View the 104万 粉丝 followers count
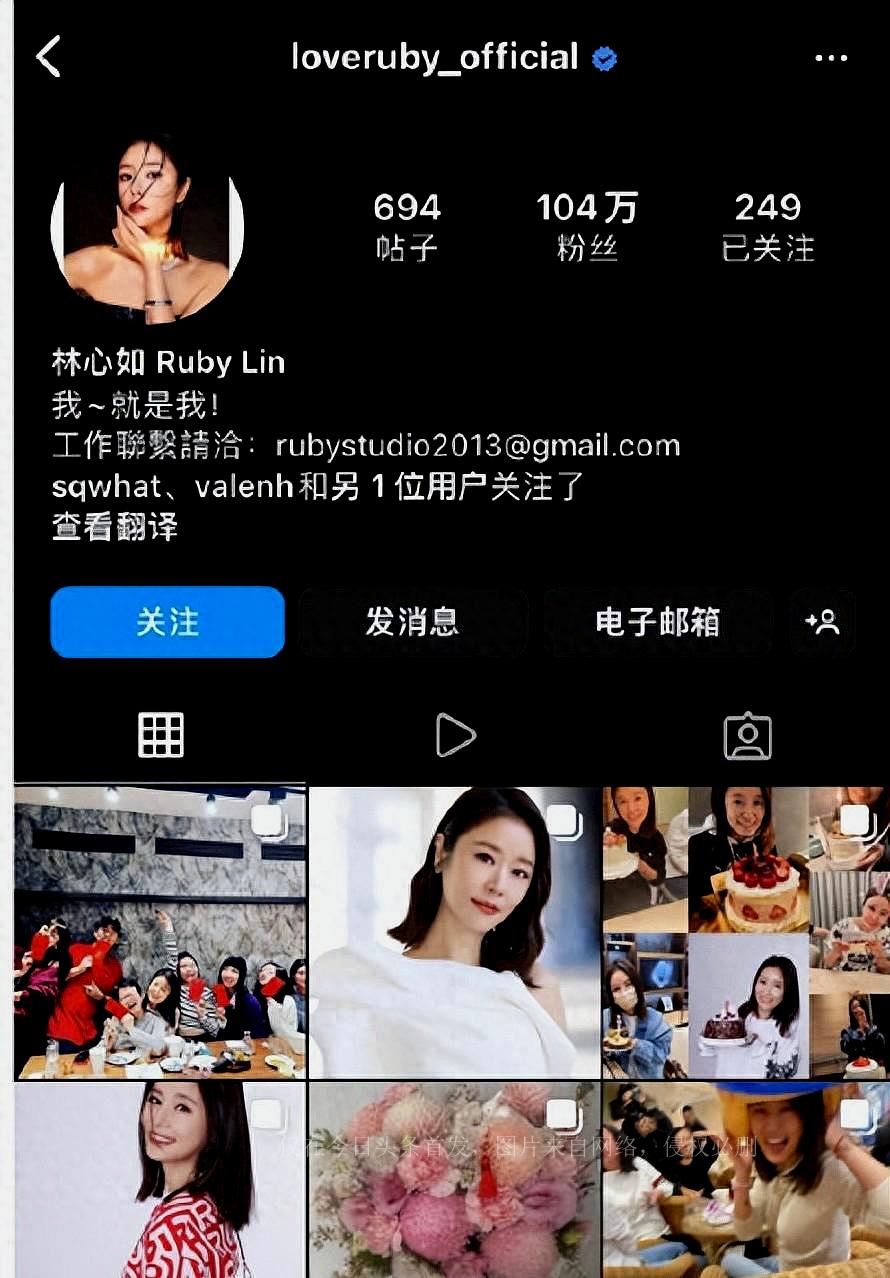This screenshot has width=890, height=1278. (x=586, y=225)
